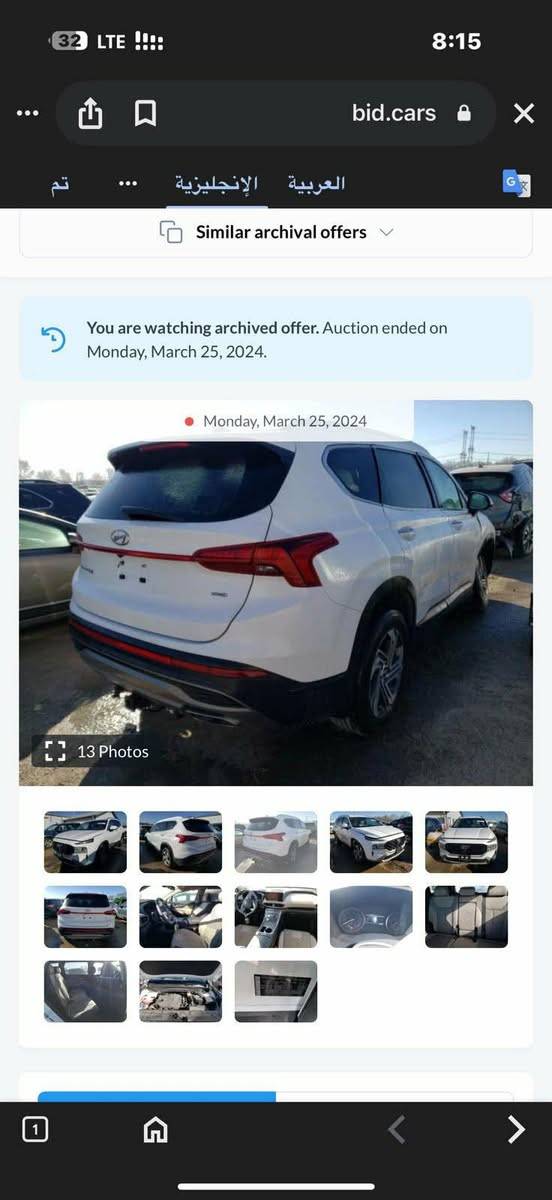Share this bid.cars page
Viewport: 552px width, 1200px height.
[x=90, y=114]
